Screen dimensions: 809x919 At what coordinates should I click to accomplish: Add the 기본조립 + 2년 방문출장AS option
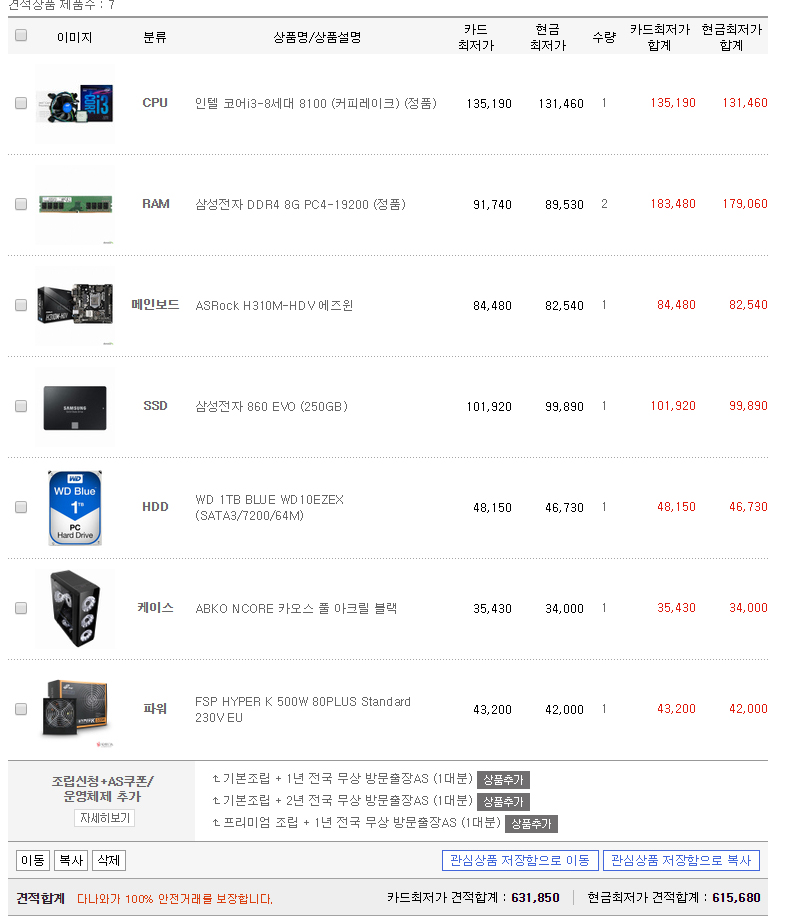503,802
